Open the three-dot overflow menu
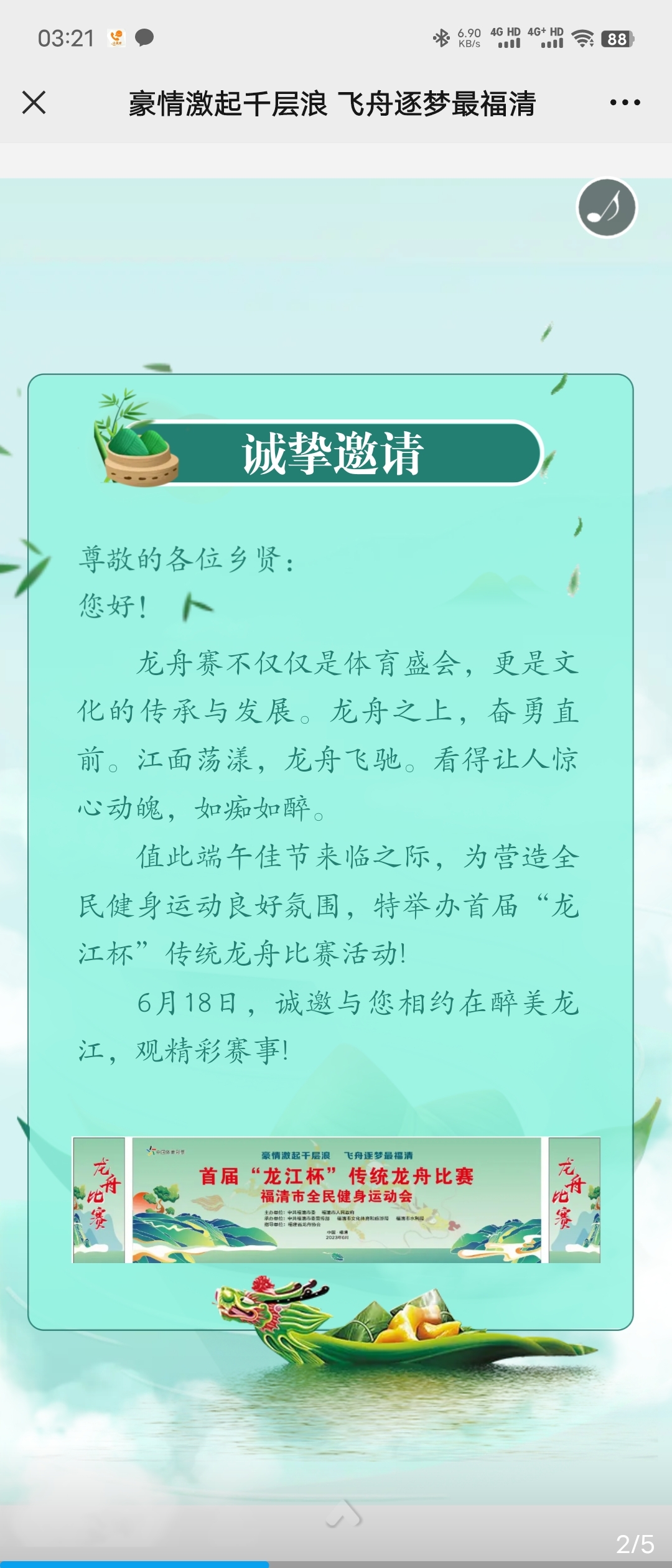The image size is (672, 1568). (x=625, y=103)
